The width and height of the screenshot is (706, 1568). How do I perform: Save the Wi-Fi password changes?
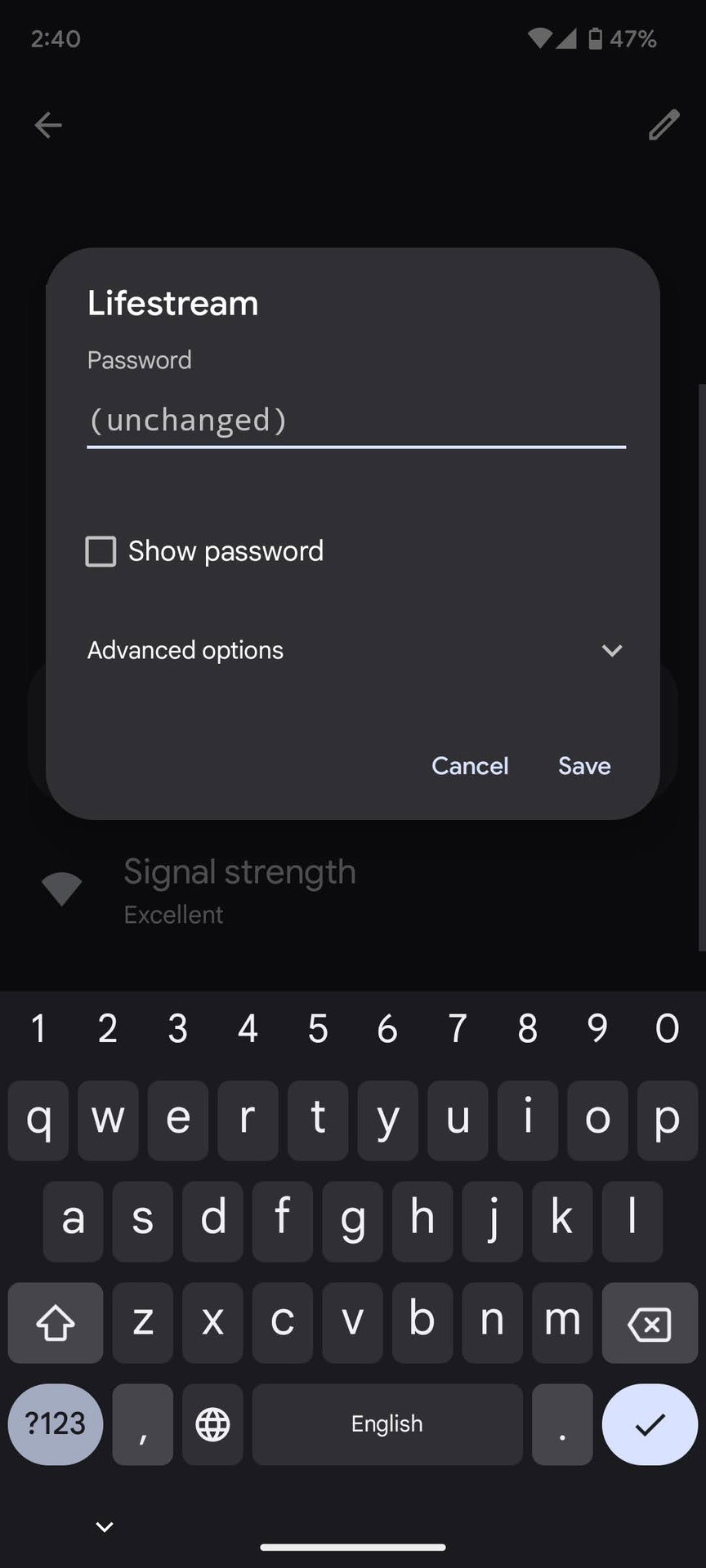[x=584, y=765]
